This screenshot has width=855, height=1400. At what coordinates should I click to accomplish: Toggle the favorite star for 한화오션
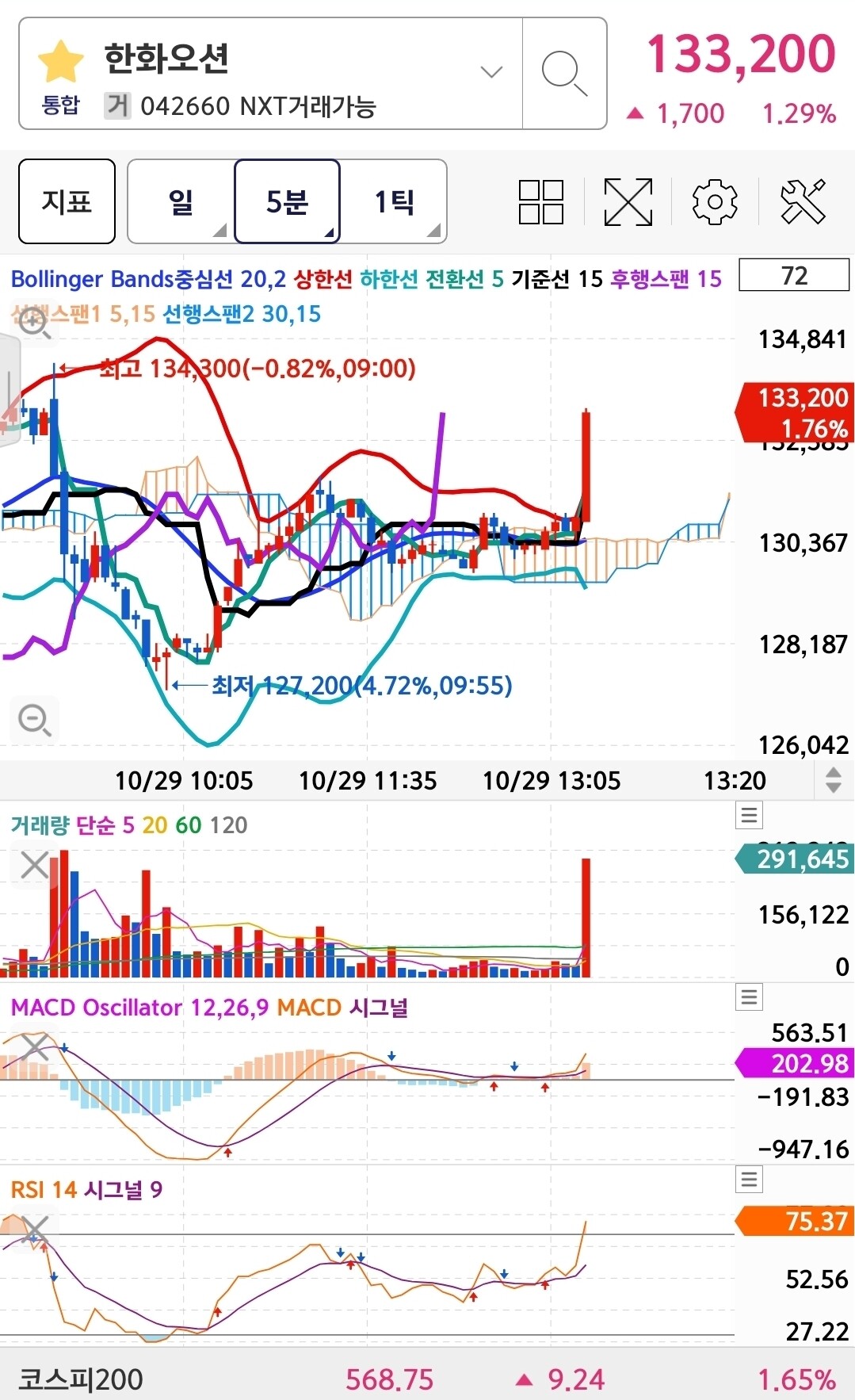point(61,62)
